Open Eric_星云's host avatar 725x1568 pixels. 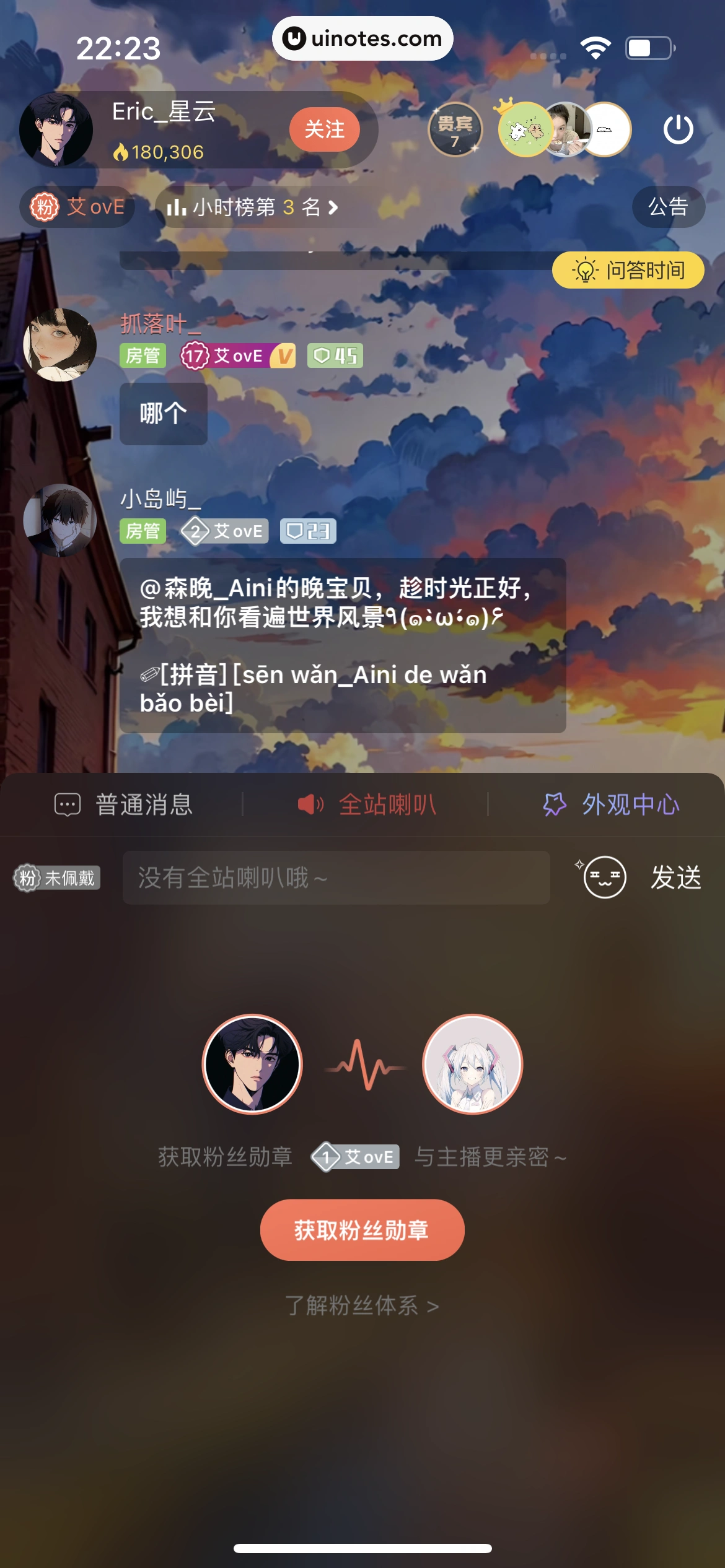56,130
